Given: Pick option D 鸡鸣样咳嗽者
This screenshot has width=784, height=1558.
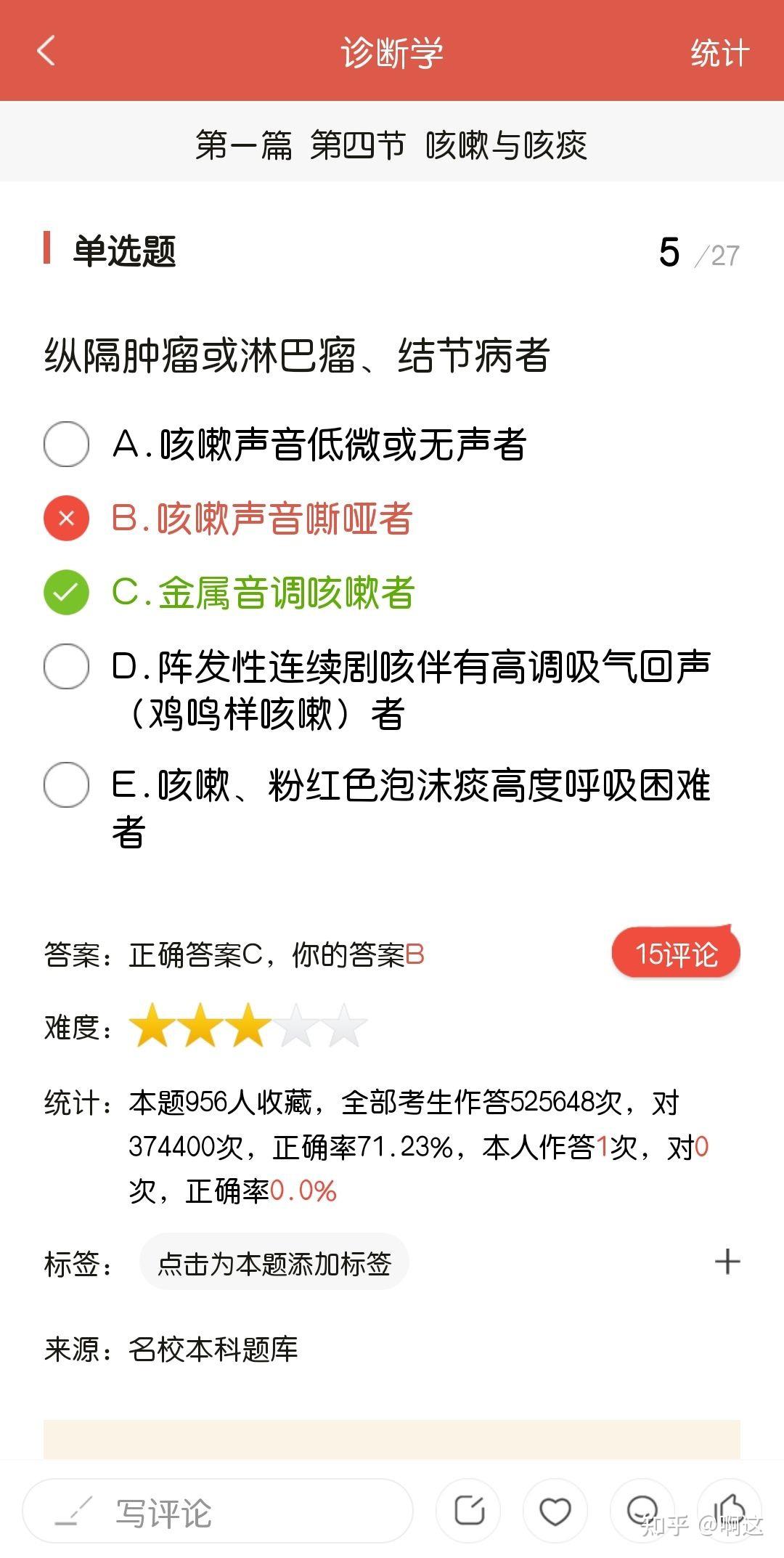Looking at the screenshot, I should (377, 689).
